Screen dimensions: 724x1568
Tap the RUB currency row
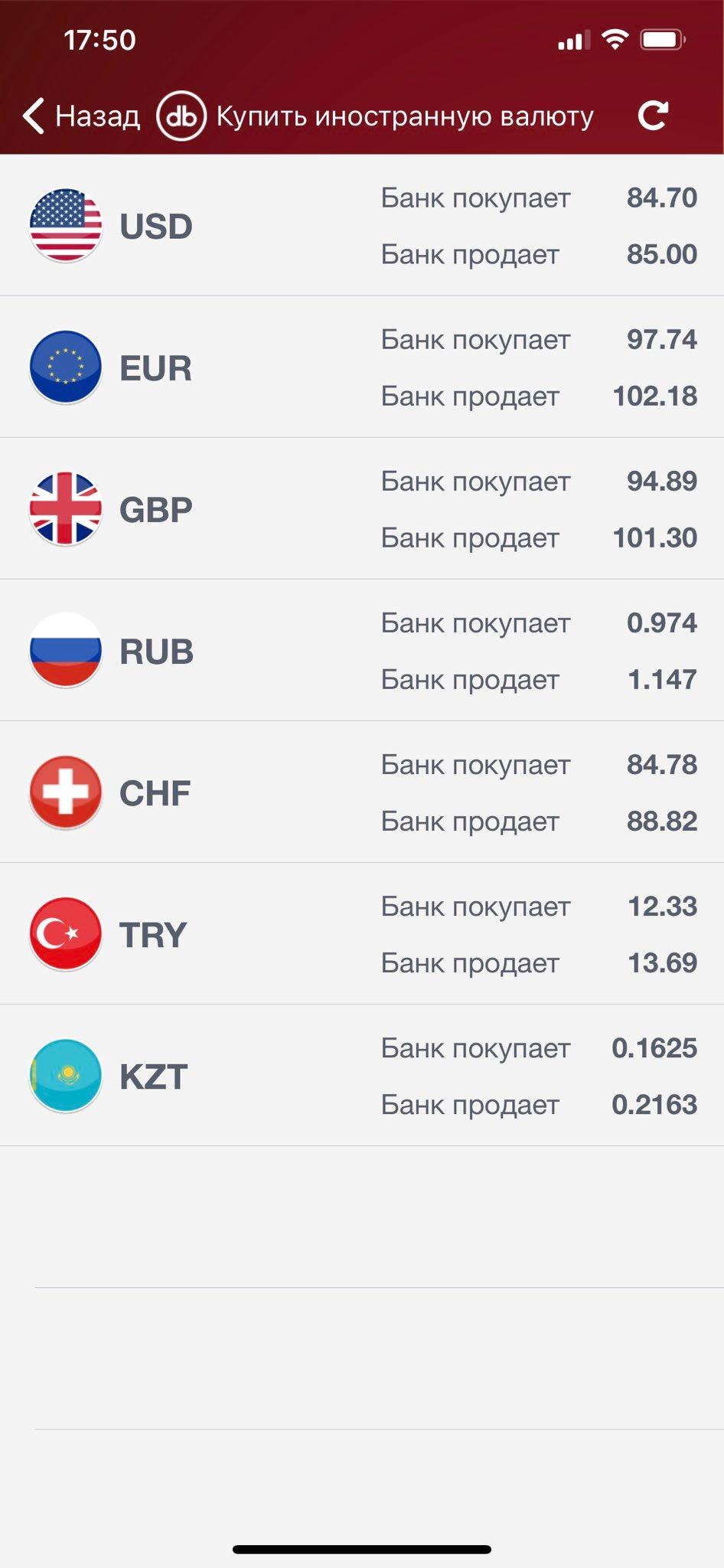(362, 650)
